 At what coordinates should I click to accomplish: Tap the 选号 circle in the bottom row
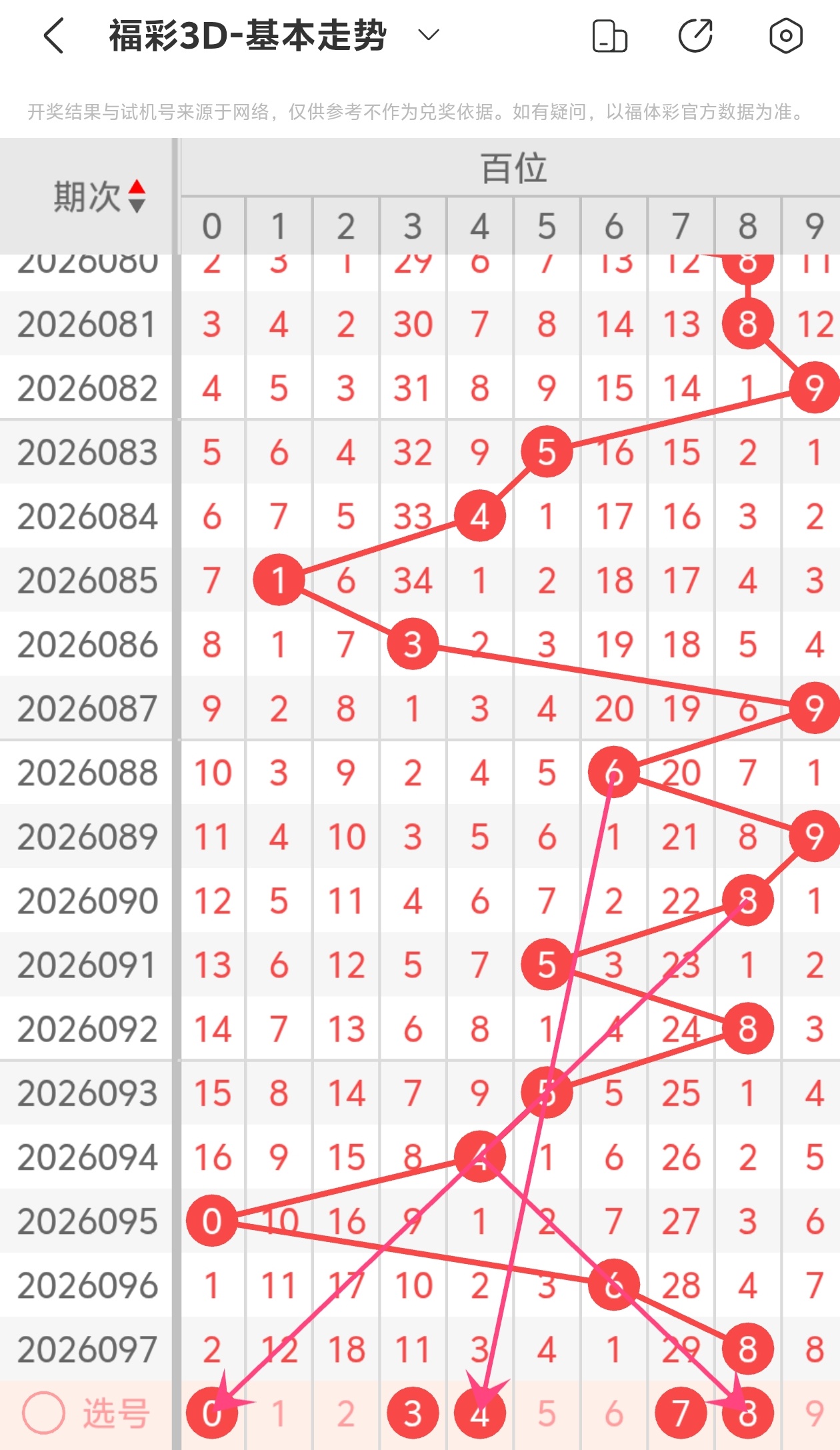coord(44,1413)
